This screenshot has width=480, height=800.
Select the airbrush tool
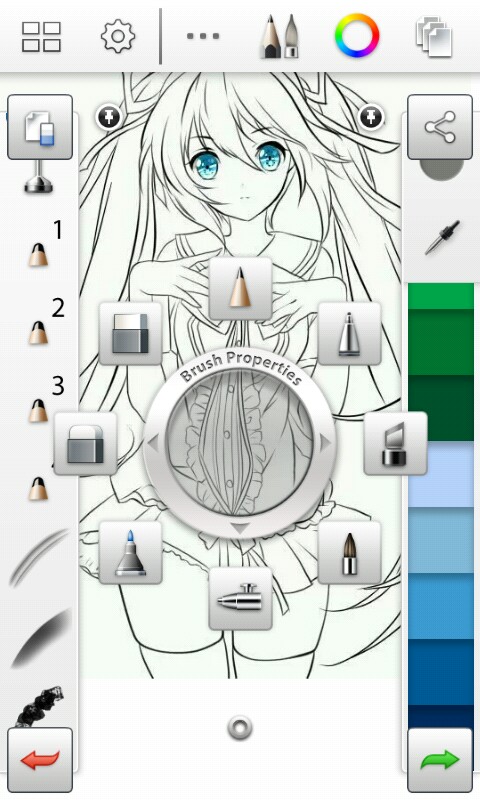pyautogui.click(x=240, y=598)
